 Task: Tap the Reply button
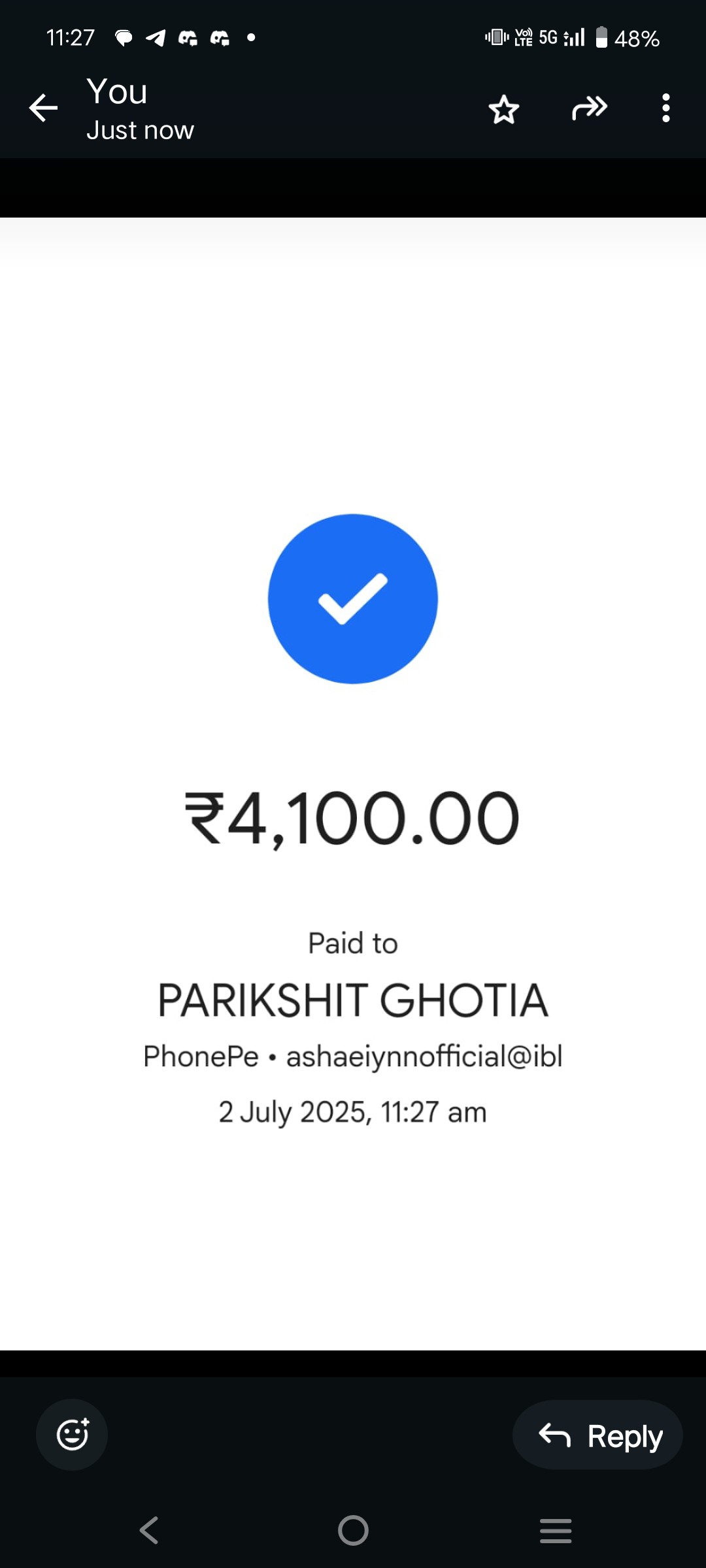pyautogui.click(x=597, y=1435)
